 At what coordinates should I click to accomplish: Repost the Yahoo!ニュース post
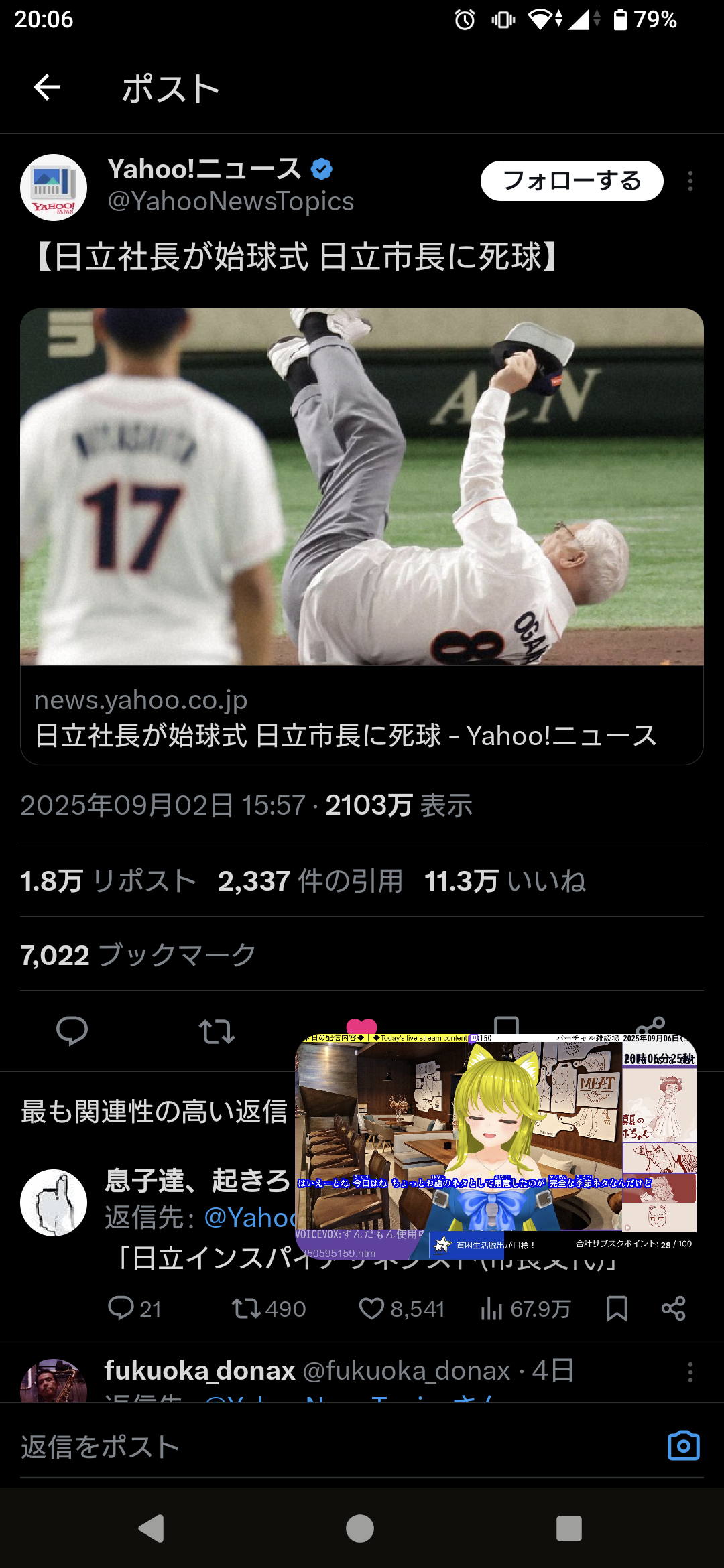click(x=217, y=1031)
